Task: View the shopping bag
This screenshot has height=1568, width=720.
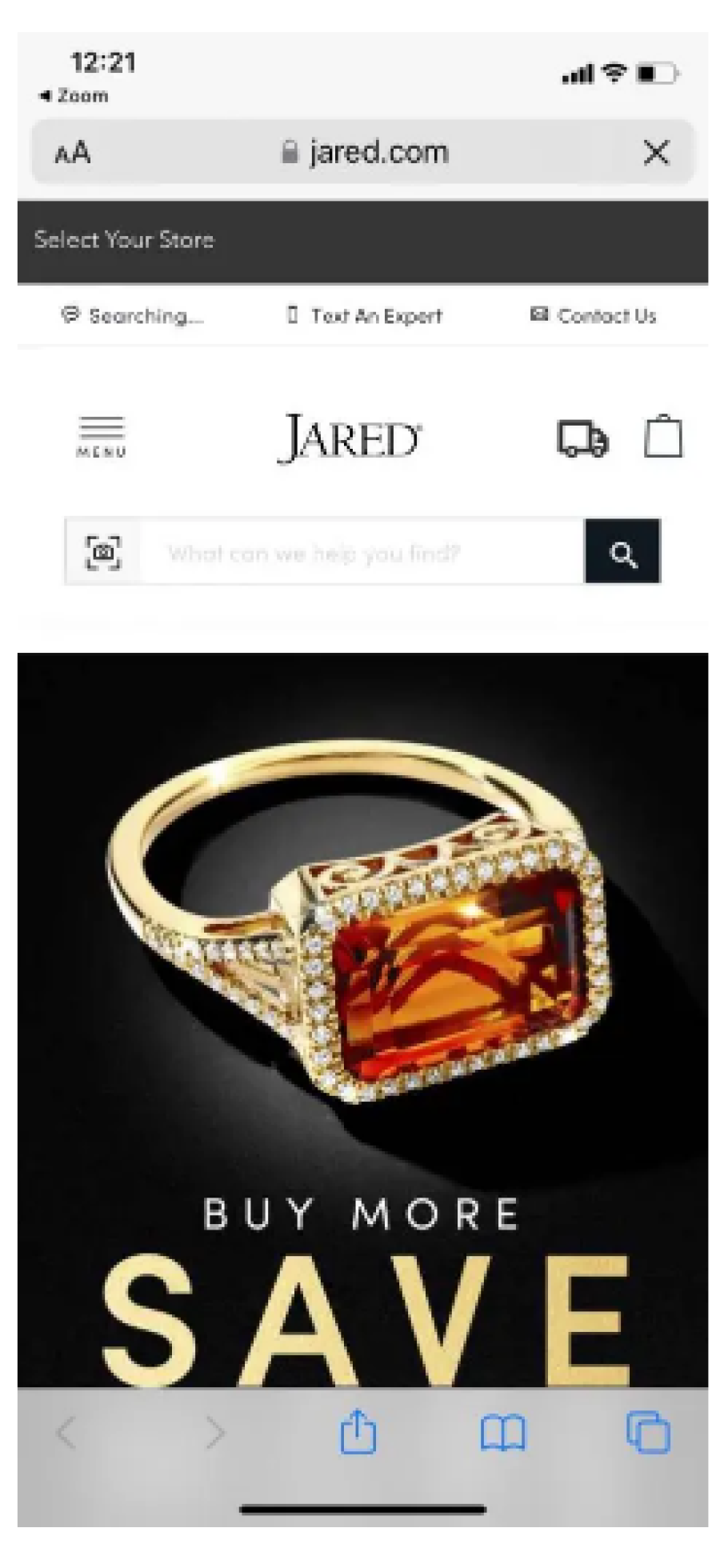Action: pyautogui.click(x=663, y=437)
